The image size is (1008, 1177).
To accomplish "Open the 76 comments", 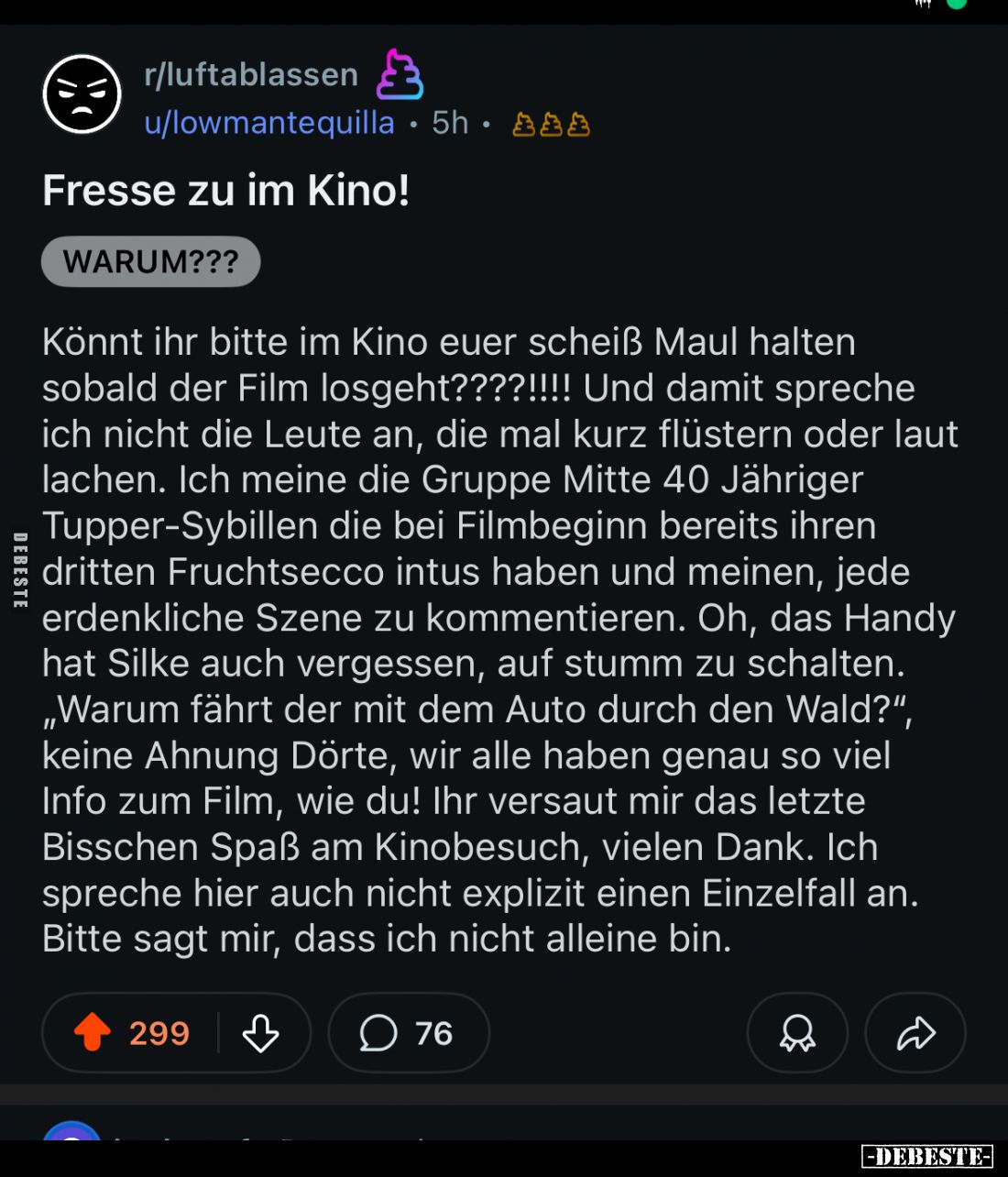I will (x=408, y=1033).
